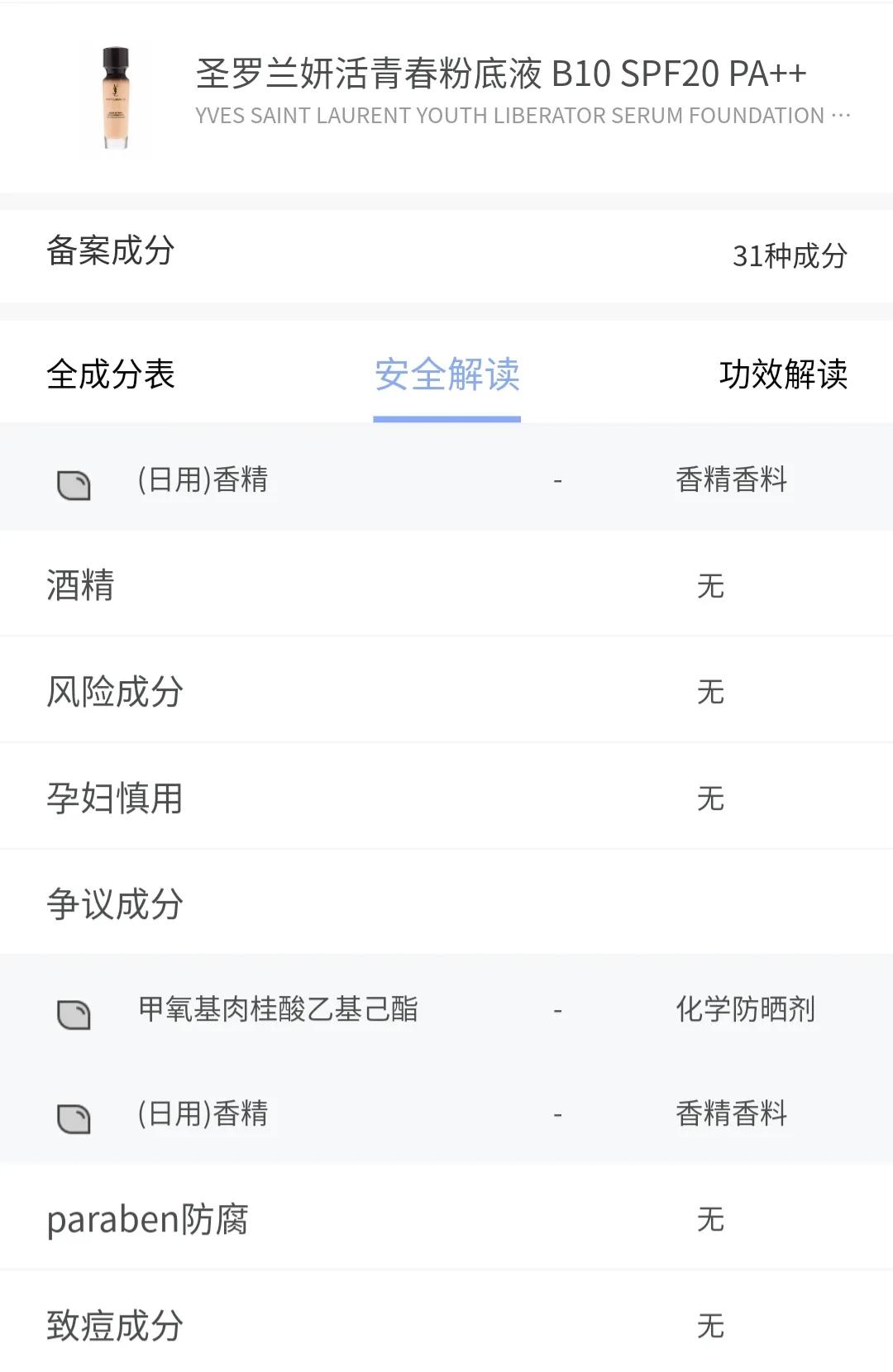Click the 致痘成分 row
This screenshot has height=1372, width=893.
[114, 1326]
